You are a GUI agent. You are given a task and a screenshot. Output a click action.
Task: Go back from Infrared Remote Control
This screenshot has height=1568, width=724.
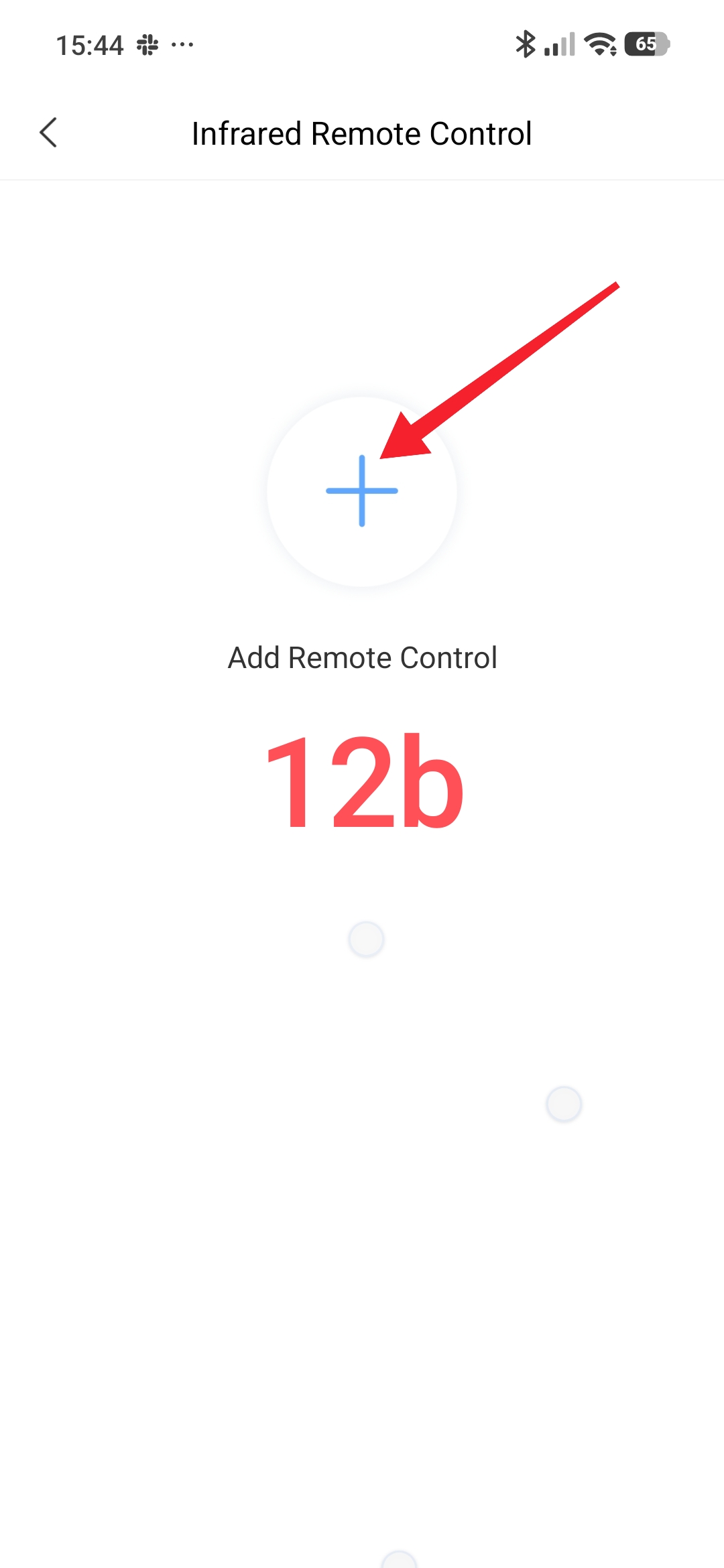[x=48, y=133]
